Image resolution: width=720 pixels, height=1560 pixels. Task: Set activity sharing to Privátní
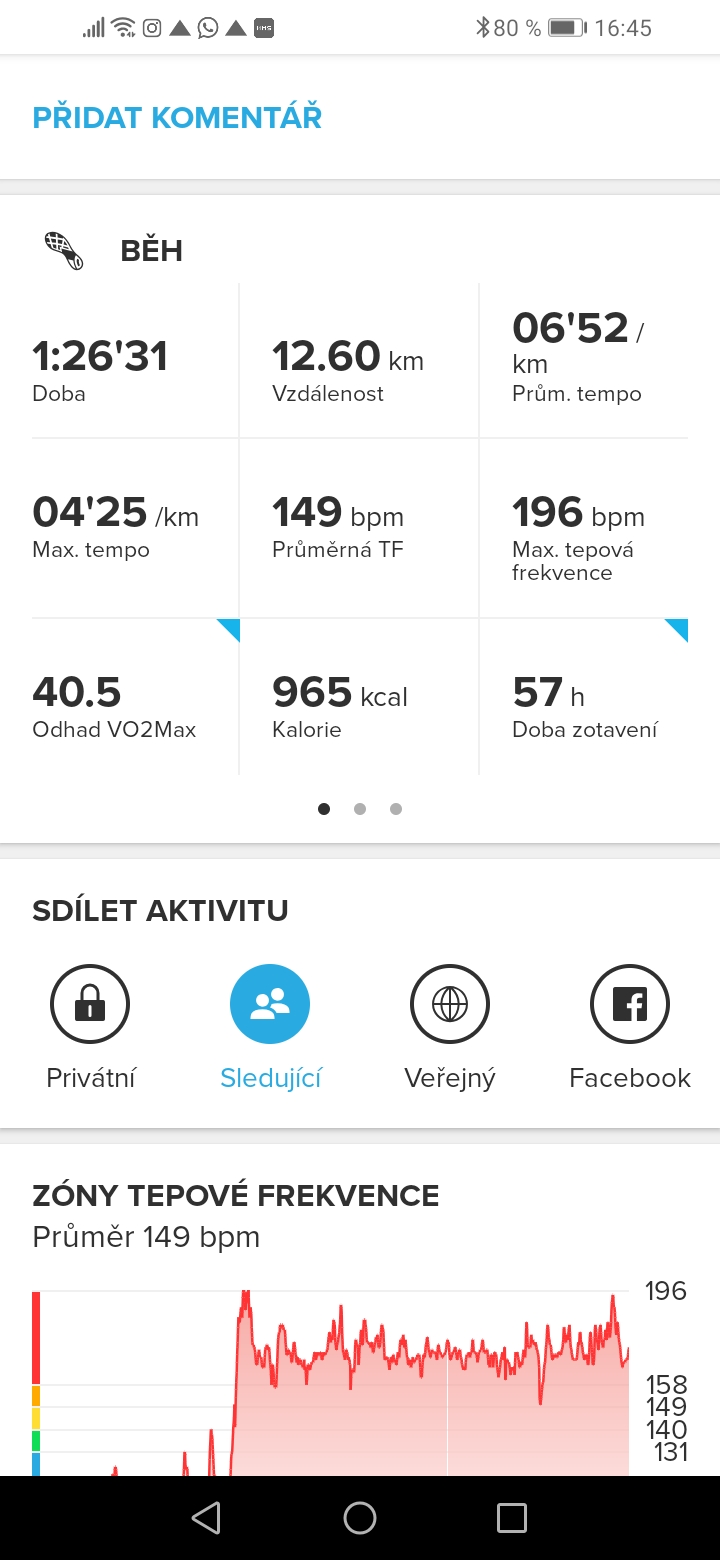click(x=90, y=1004)
